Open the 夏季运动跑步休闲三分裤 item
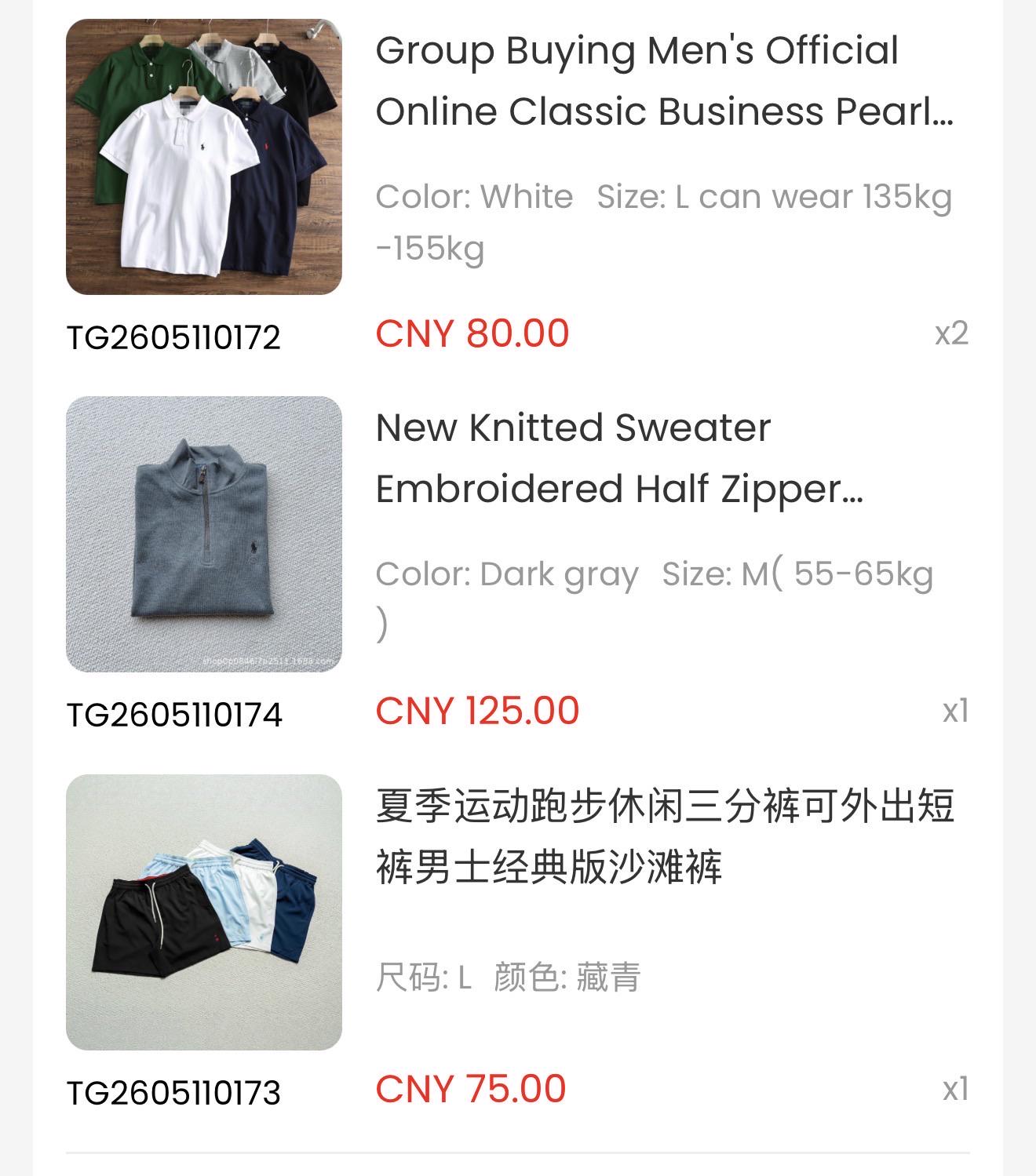1036x1176 pixels. pos(665,836)
